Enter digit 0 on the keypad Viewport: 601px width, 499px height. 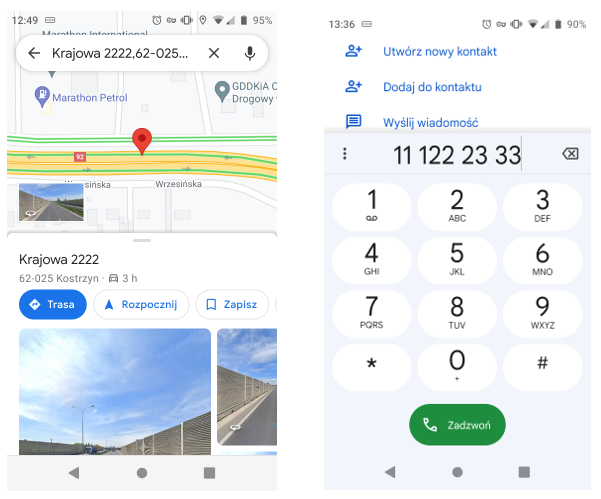pyautogui.click(x=457, y=366)
